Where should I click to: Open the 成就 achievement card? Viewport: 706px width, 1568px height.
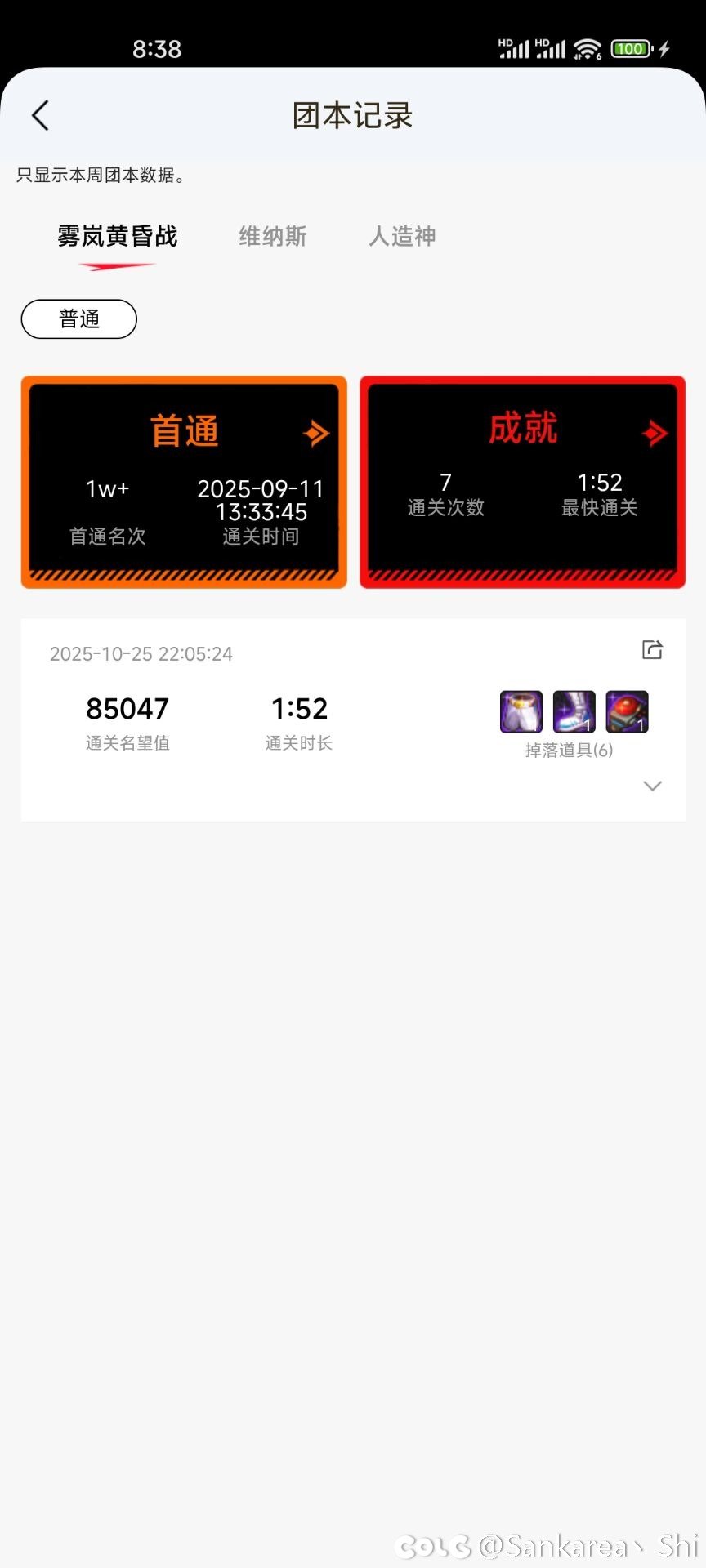coord(522,482)
